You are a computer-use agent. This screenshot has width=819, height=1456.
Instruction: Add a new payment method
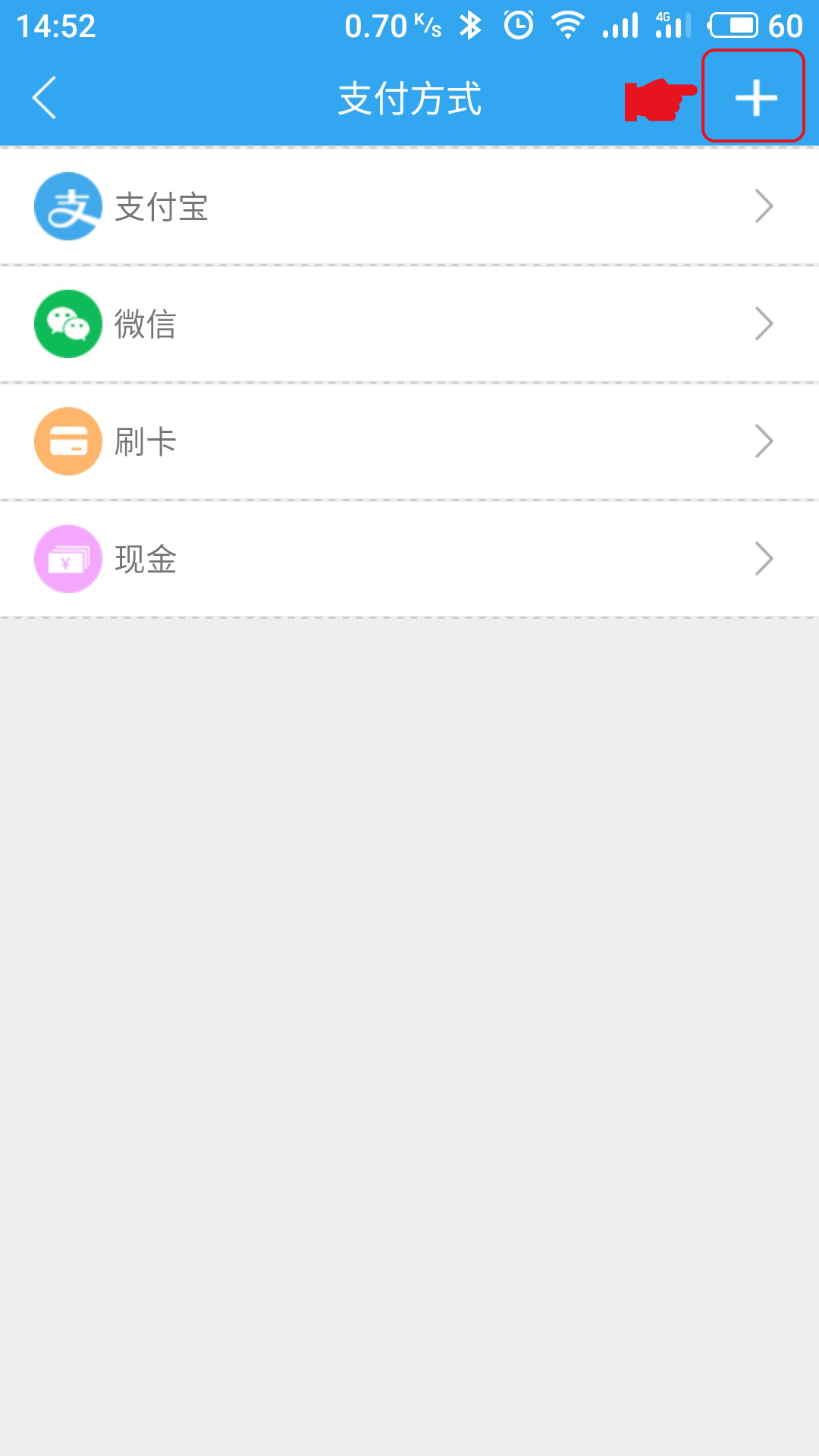pyautogui.click(x=755, y=98)
